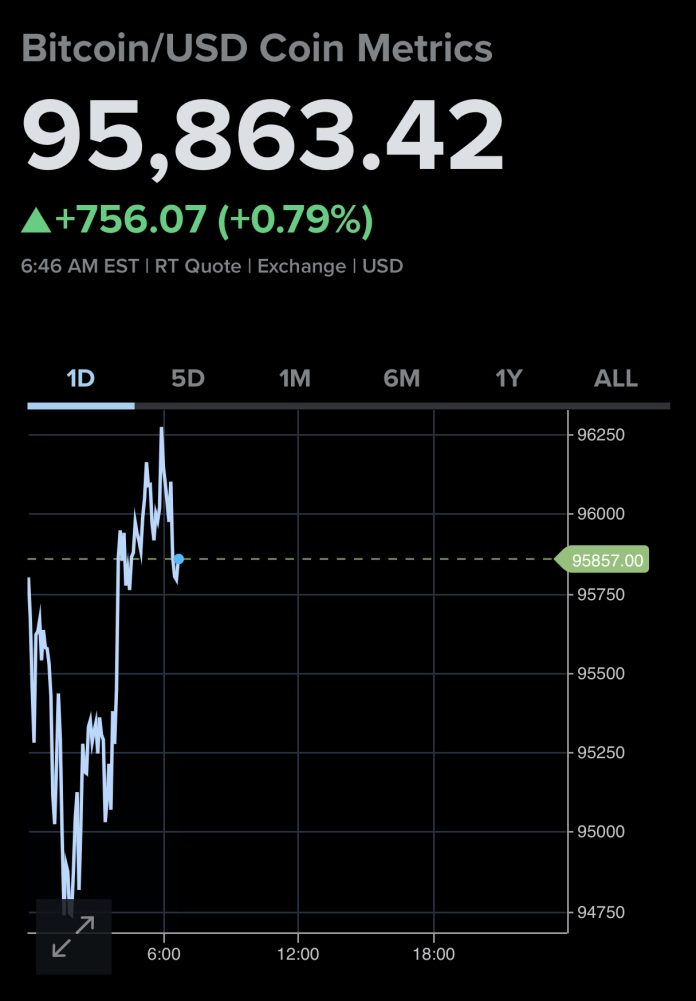
Task: Expand the chart to fullscreen
Action: click(x=73, y=936)
